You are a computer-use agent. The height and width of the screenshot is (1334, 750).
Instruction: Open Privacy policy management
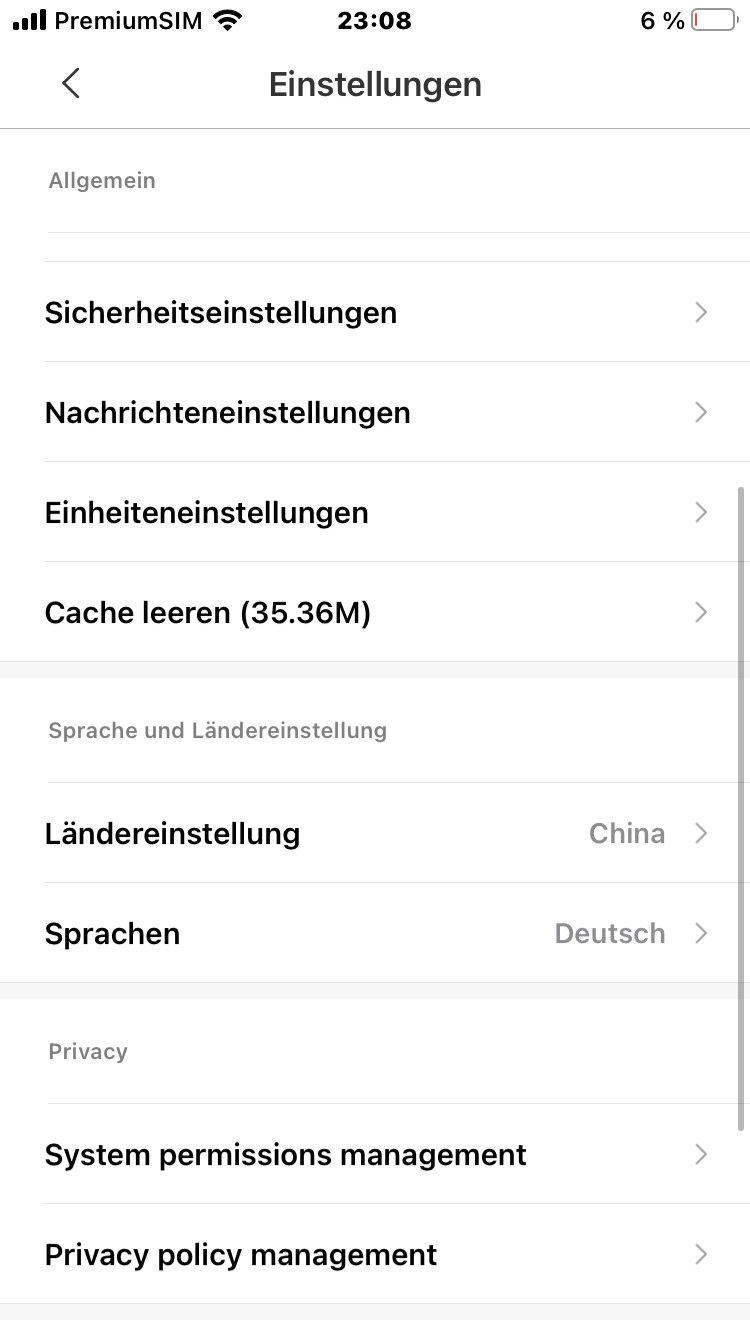point(375,1254)
